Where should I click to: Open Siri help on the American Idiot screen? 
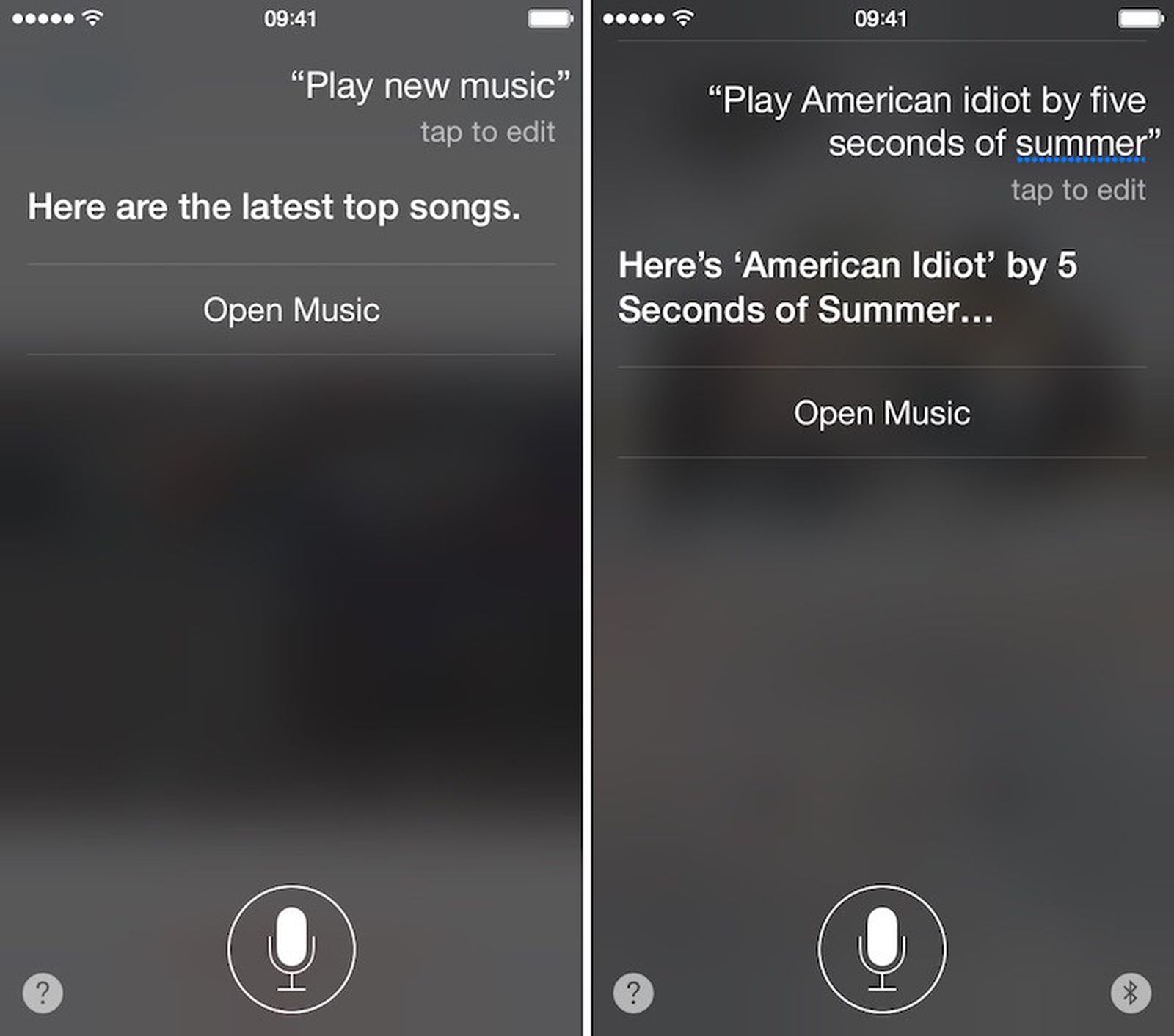pos(633,993)
